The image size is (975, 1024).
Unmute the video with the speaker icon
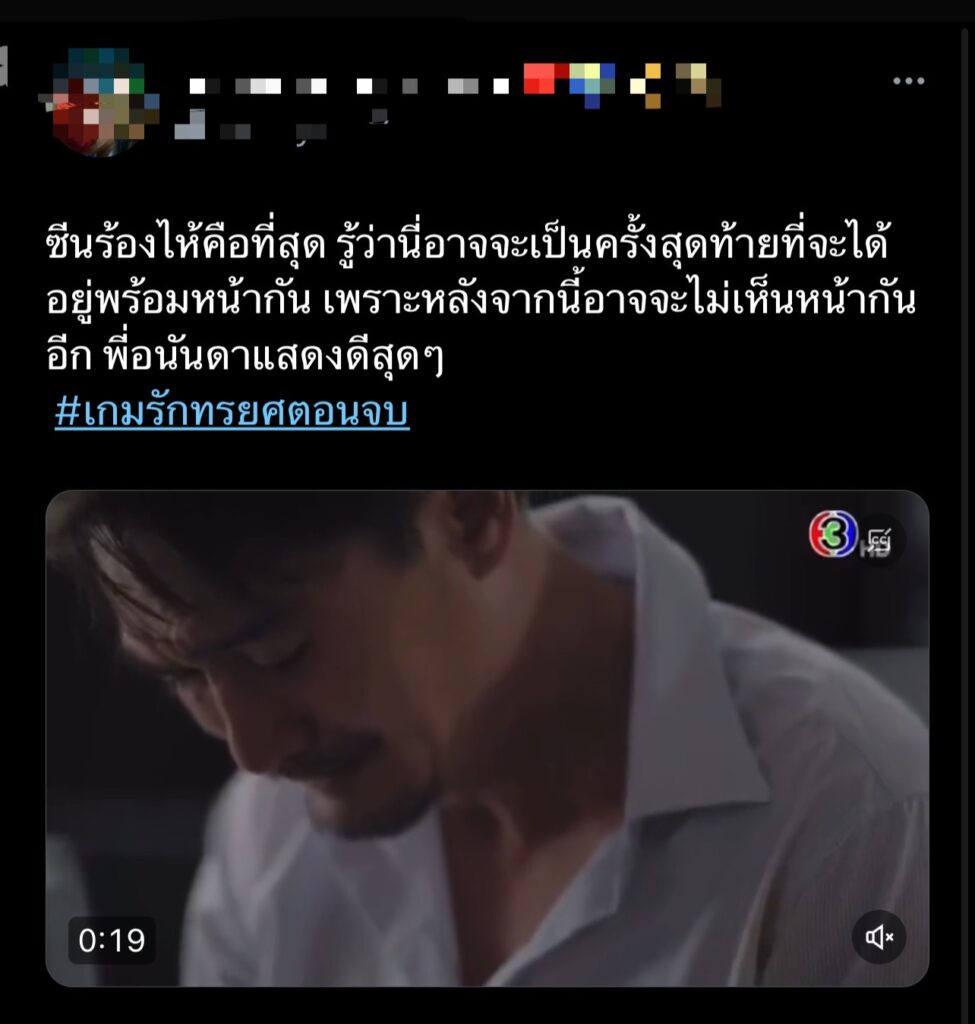pos(879,937)
